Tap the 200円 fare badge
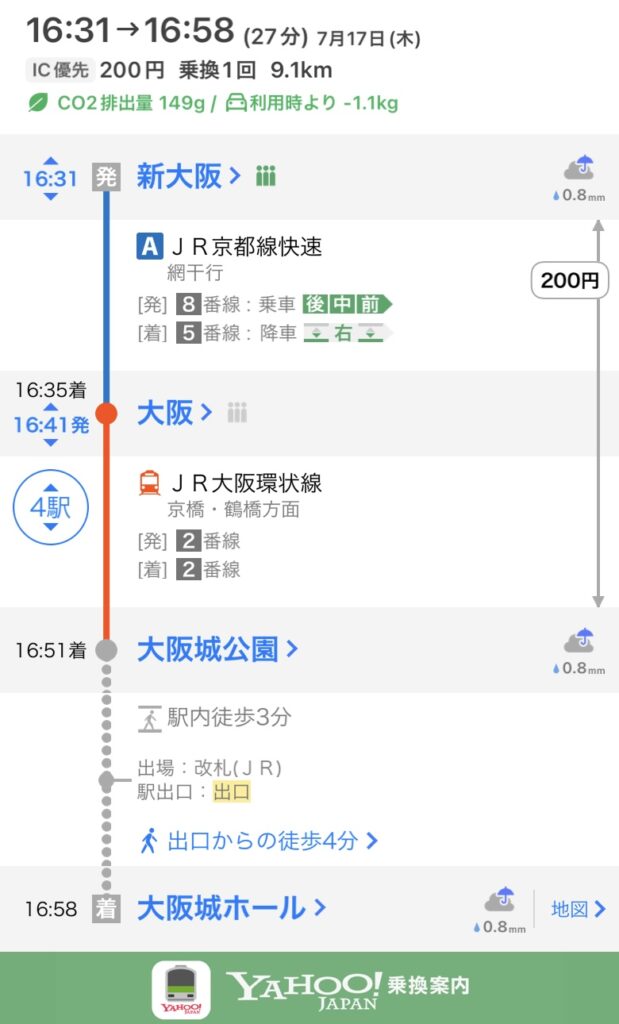This screenshot has width=619, height=1024. pos(570,281)
